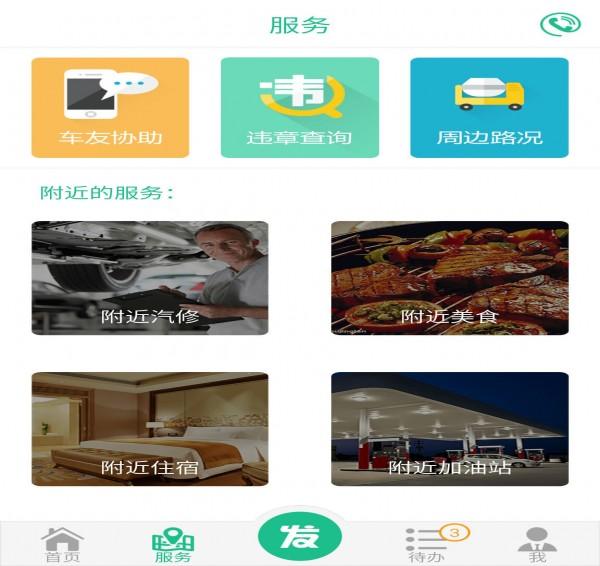Open the 附近汽修 tile
The width and height of the screenshot is (600, 566).
point(150,277)
